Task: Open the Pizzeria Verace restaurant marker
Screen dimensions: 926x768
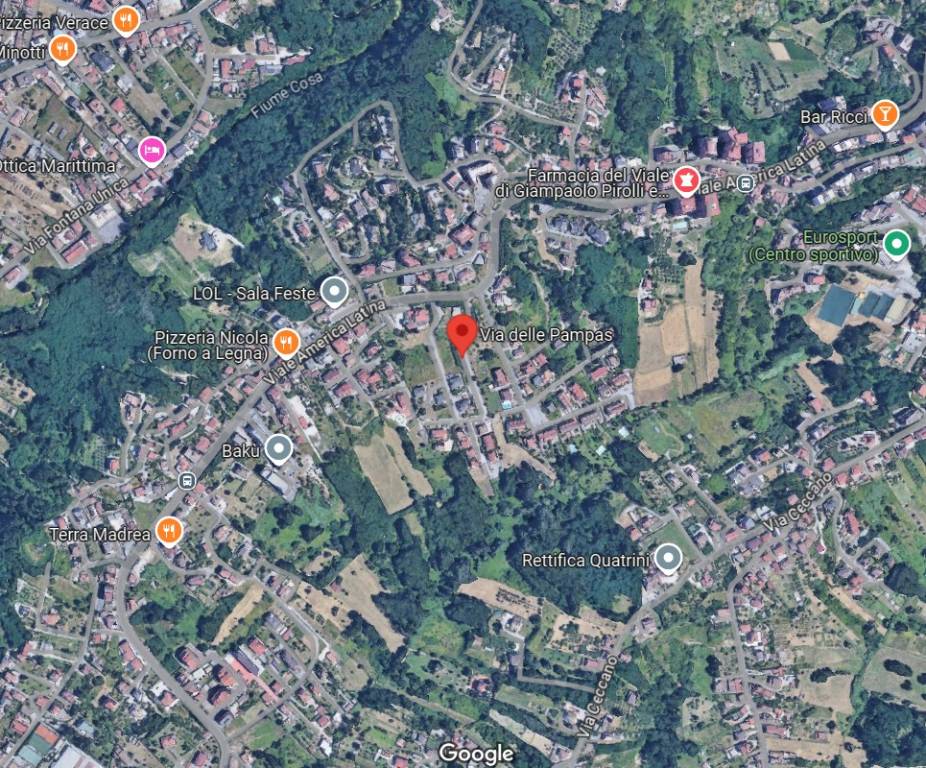Action: [x=125, y=18]
